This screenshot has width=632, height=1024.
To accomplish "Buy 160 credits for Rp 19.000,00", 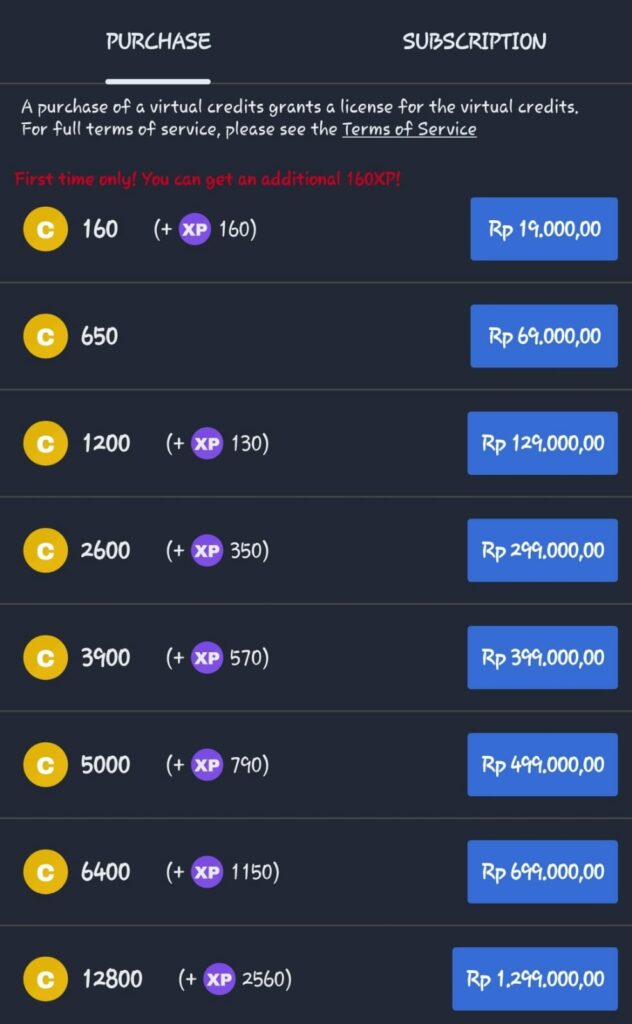I will 544,229.
